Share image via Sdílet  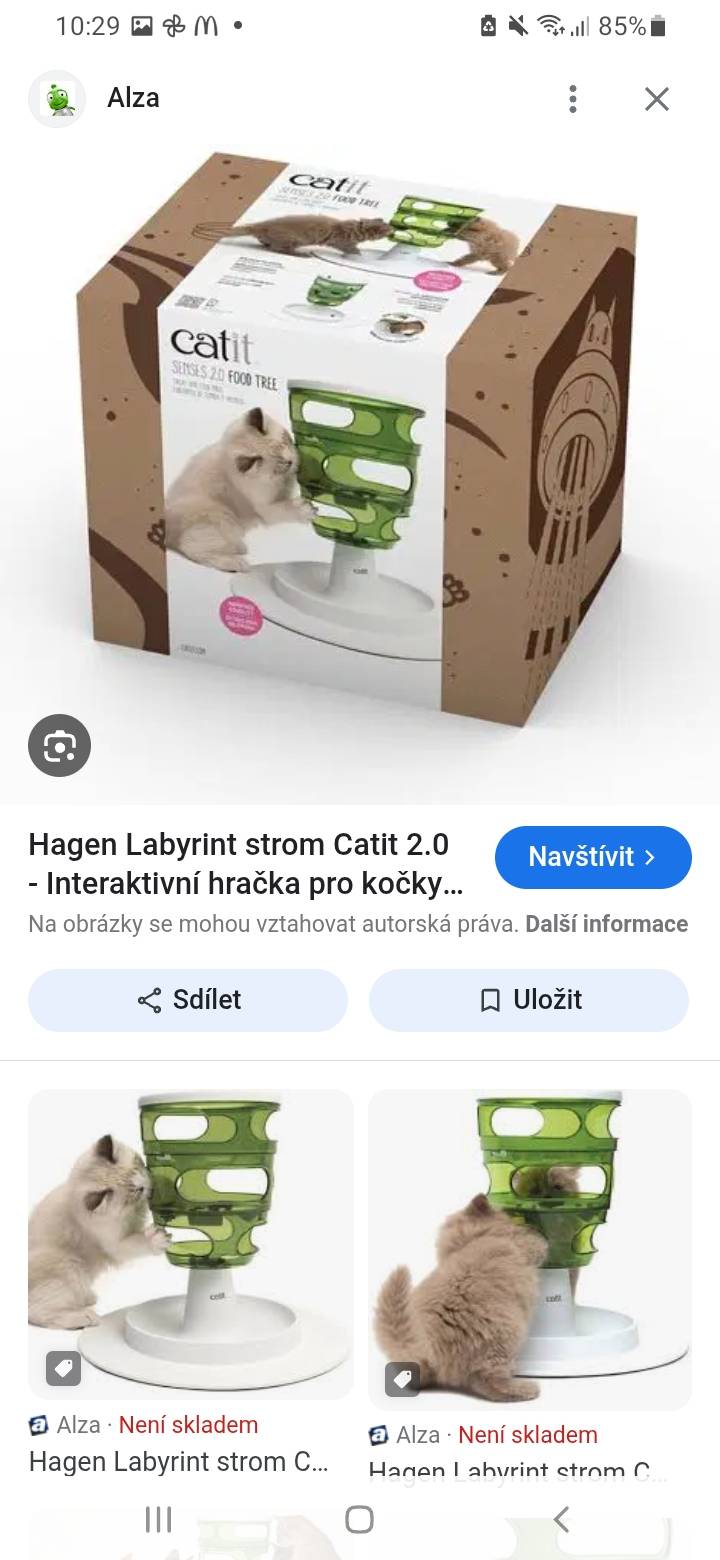point(188,1000)
